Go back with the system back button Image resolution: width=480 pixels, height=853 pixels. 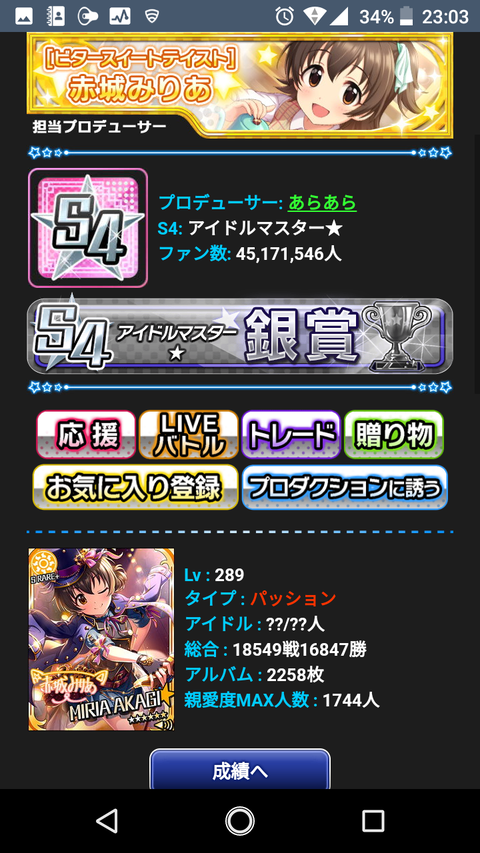(x=107, y=820)
